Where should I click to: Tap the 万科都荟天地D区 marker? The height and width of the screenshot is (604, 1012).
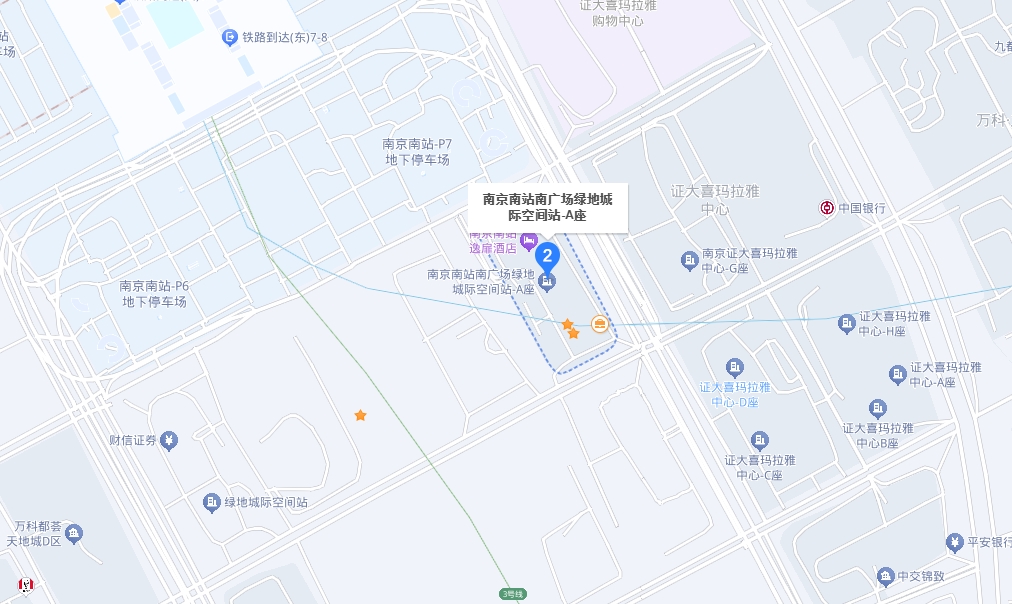(74, 533)
